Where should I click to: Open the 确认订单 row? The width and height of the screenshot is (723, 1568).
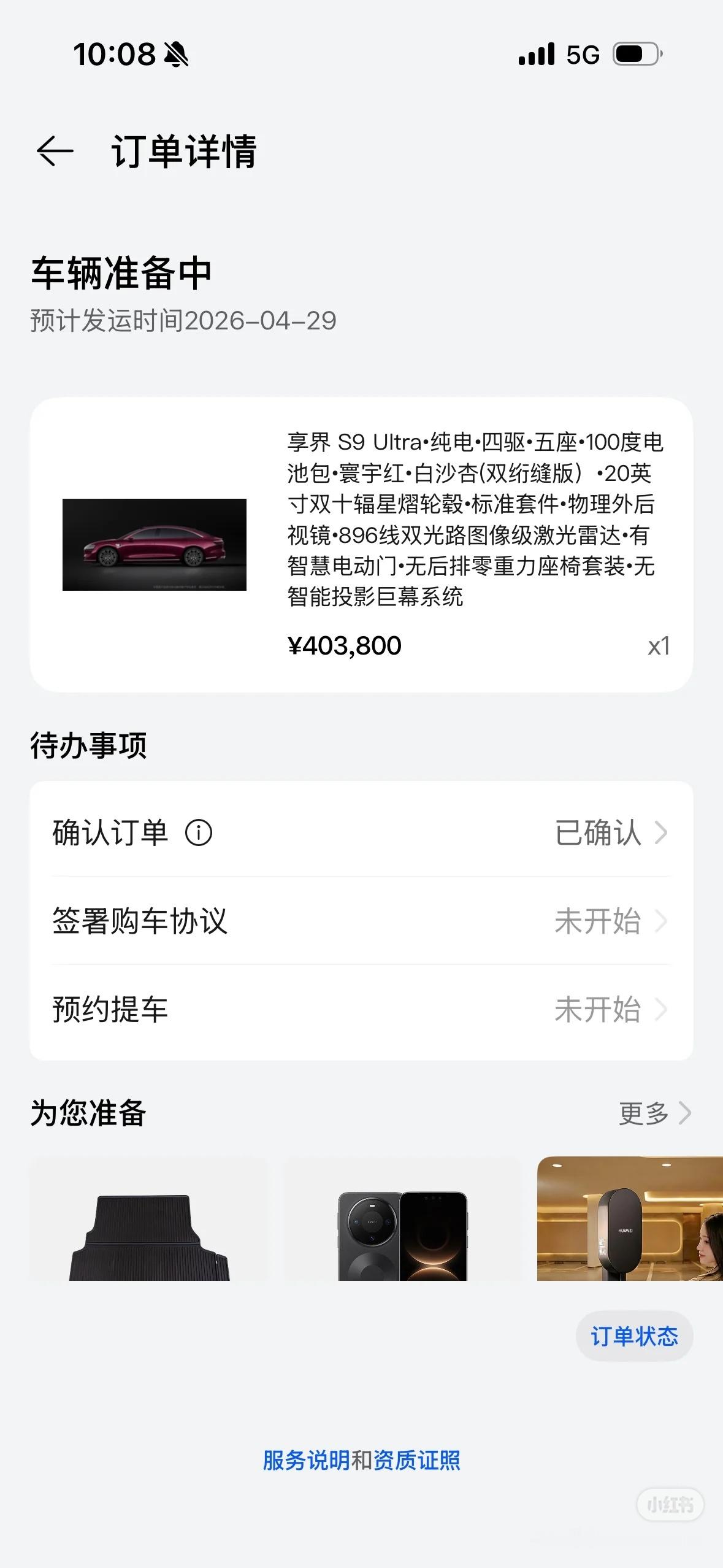tap(361, 833)
